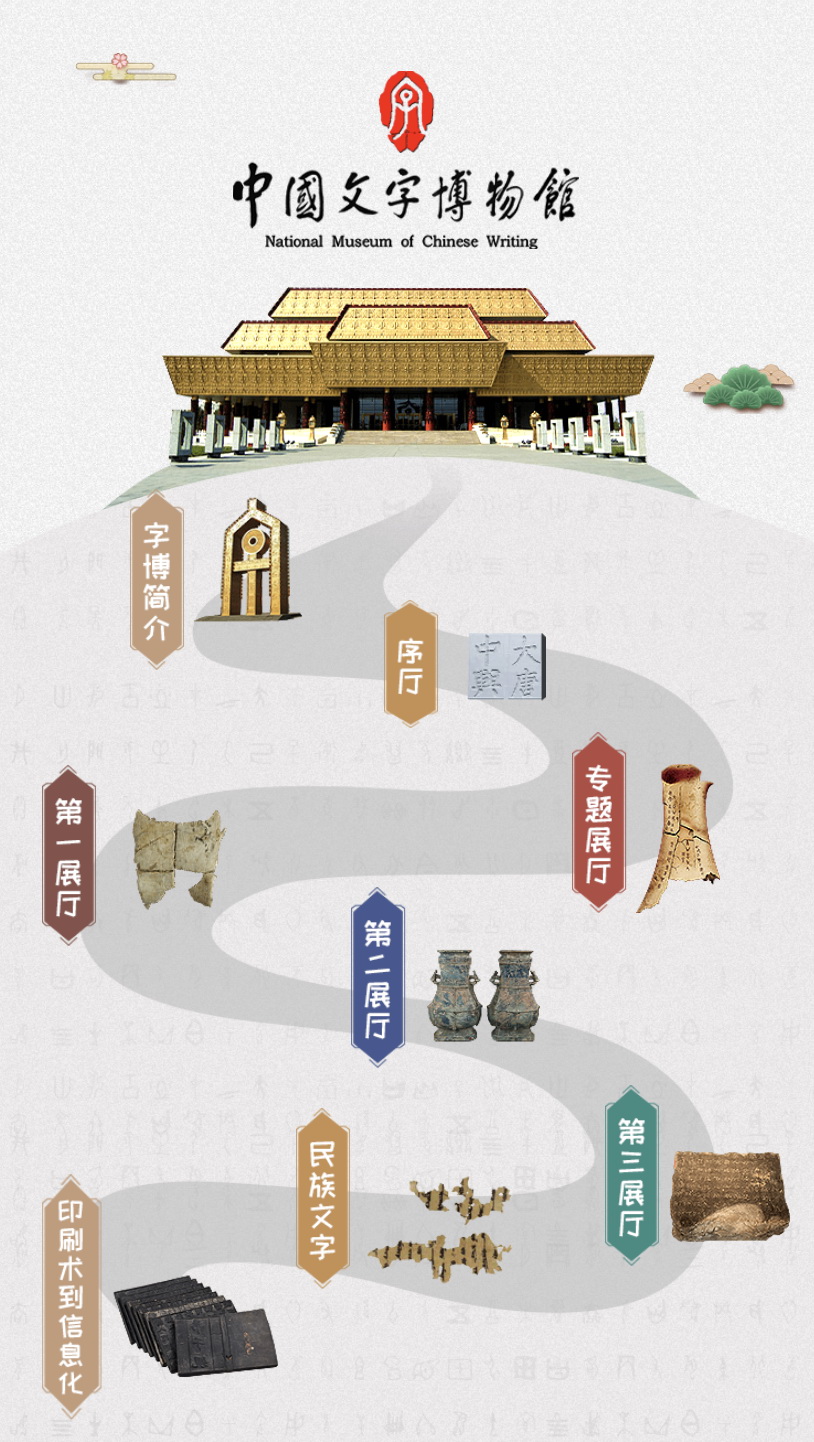Open the 专题展厅 special exhibition hall

(x=599, y=824)
